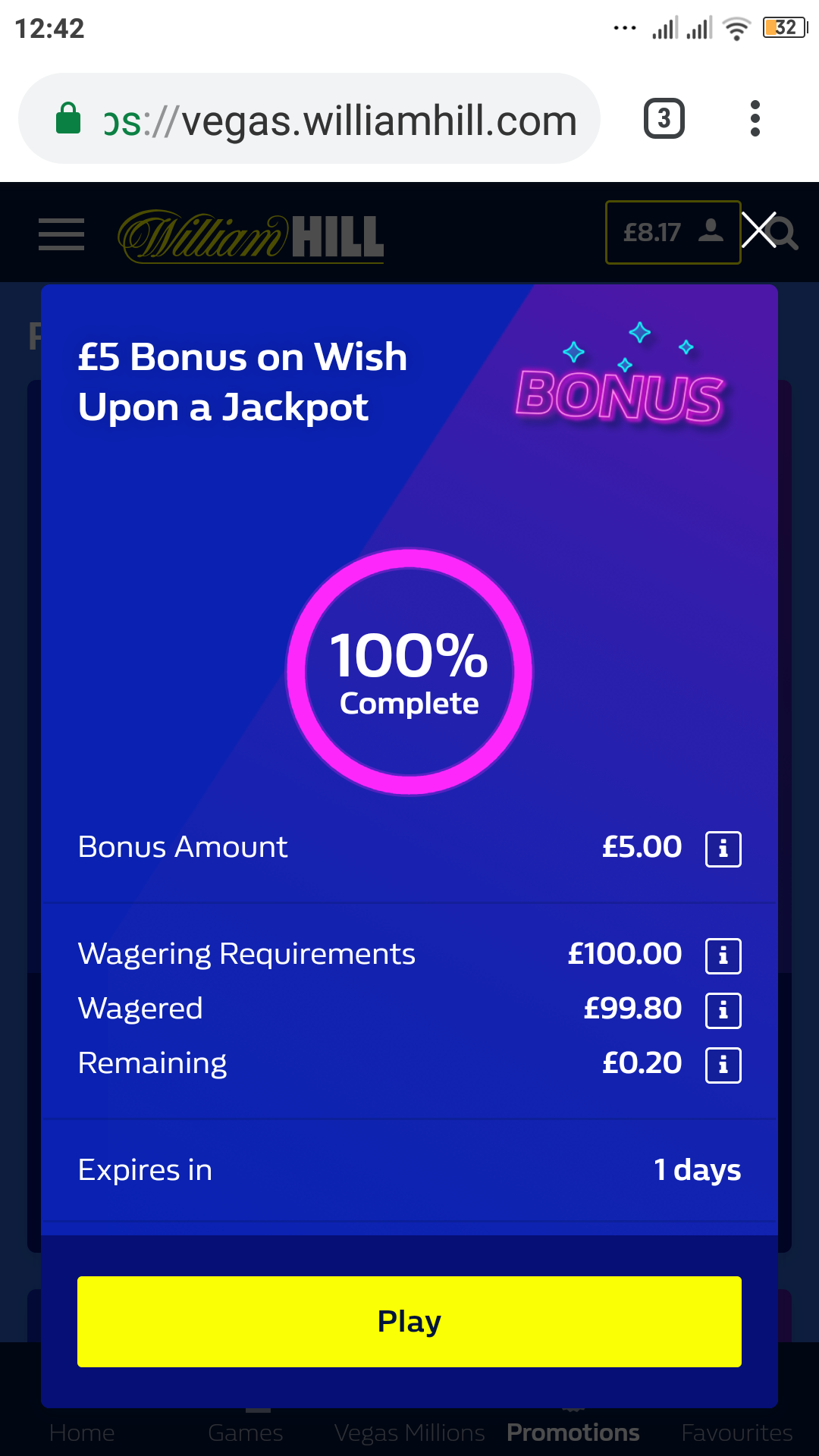
Task: Tap the vegas.williamhill.com address bar
Action: [309, 118]
